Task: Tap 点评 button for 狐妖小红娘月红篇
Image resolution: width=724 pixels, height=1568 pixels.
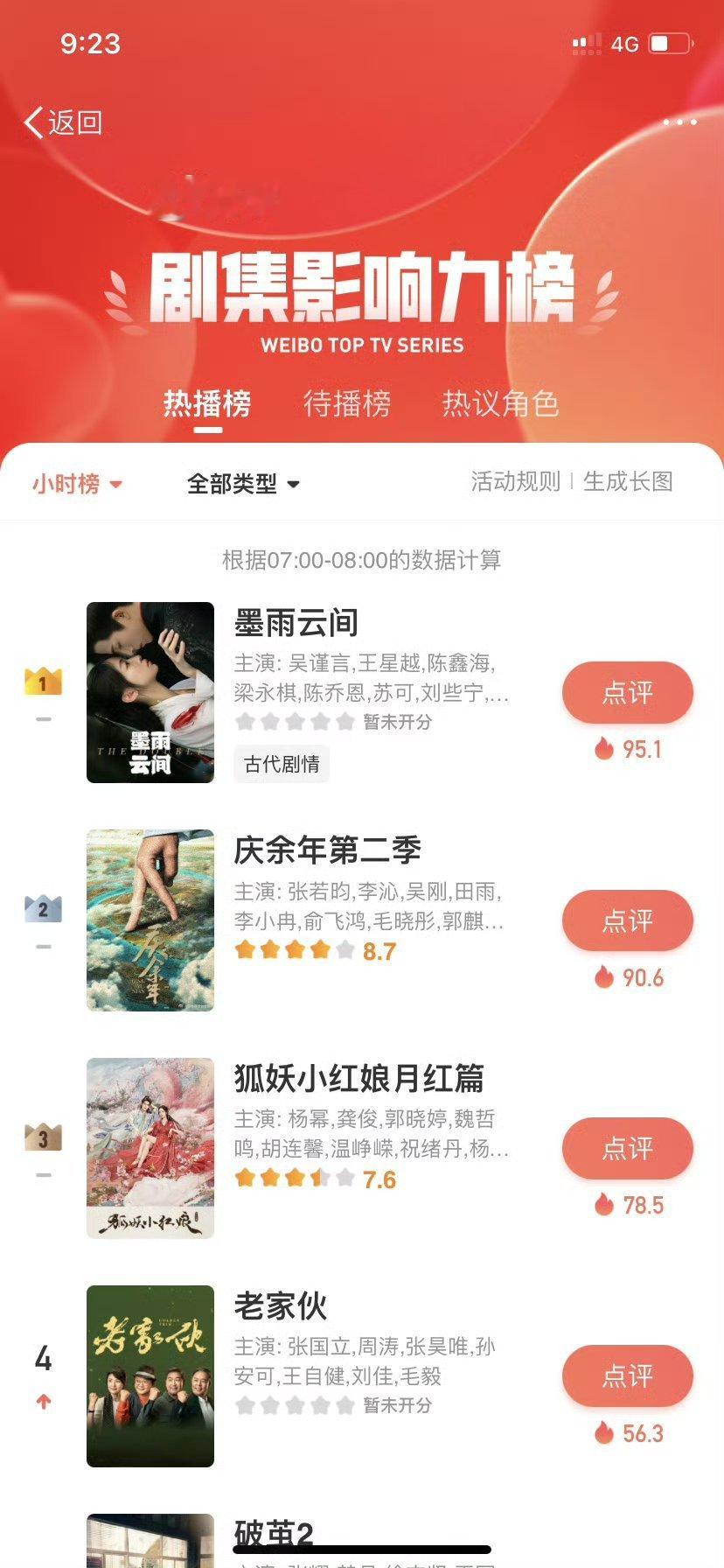Action: [x=628, y=1148]
